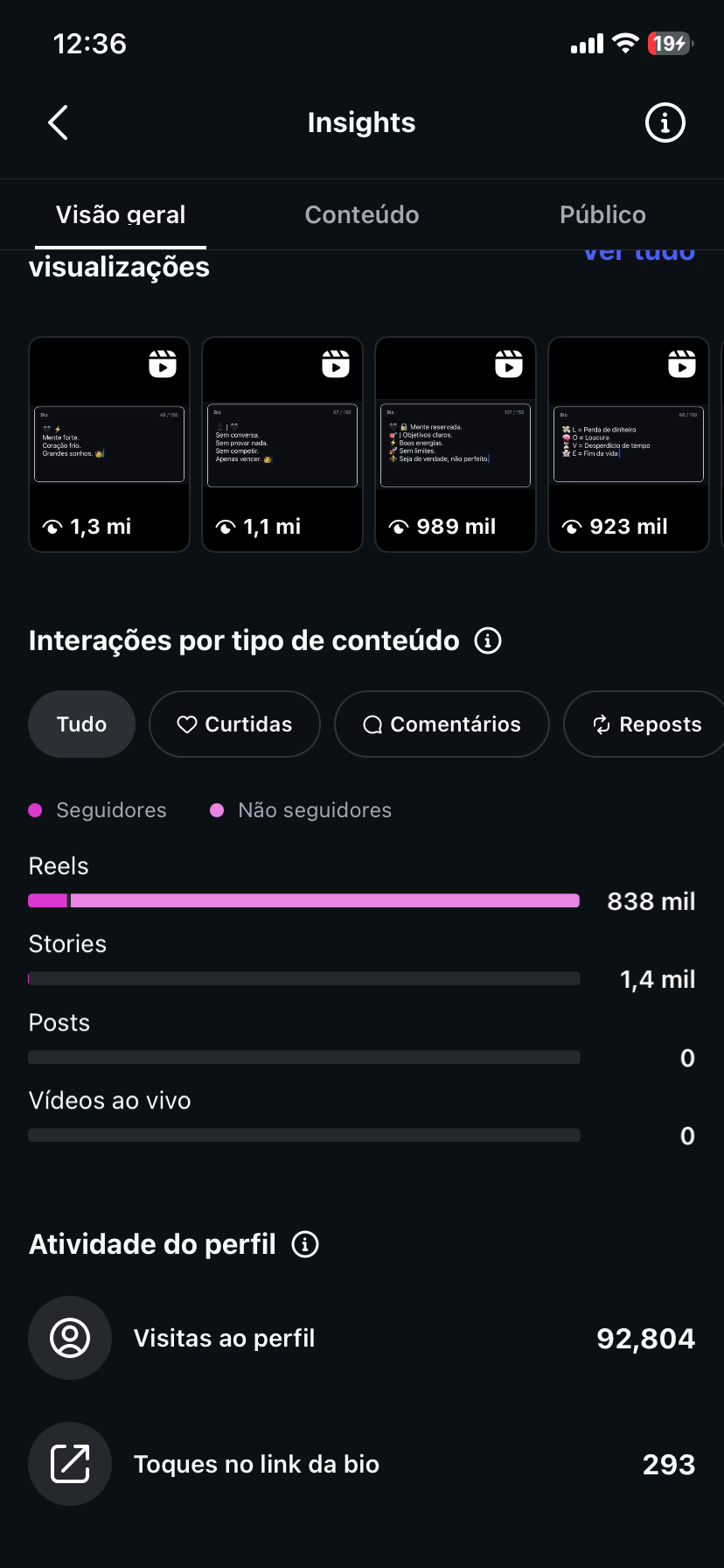
Task: Filter interactions by Reposts
Action: pyautogui.click(x=645, y=724)
